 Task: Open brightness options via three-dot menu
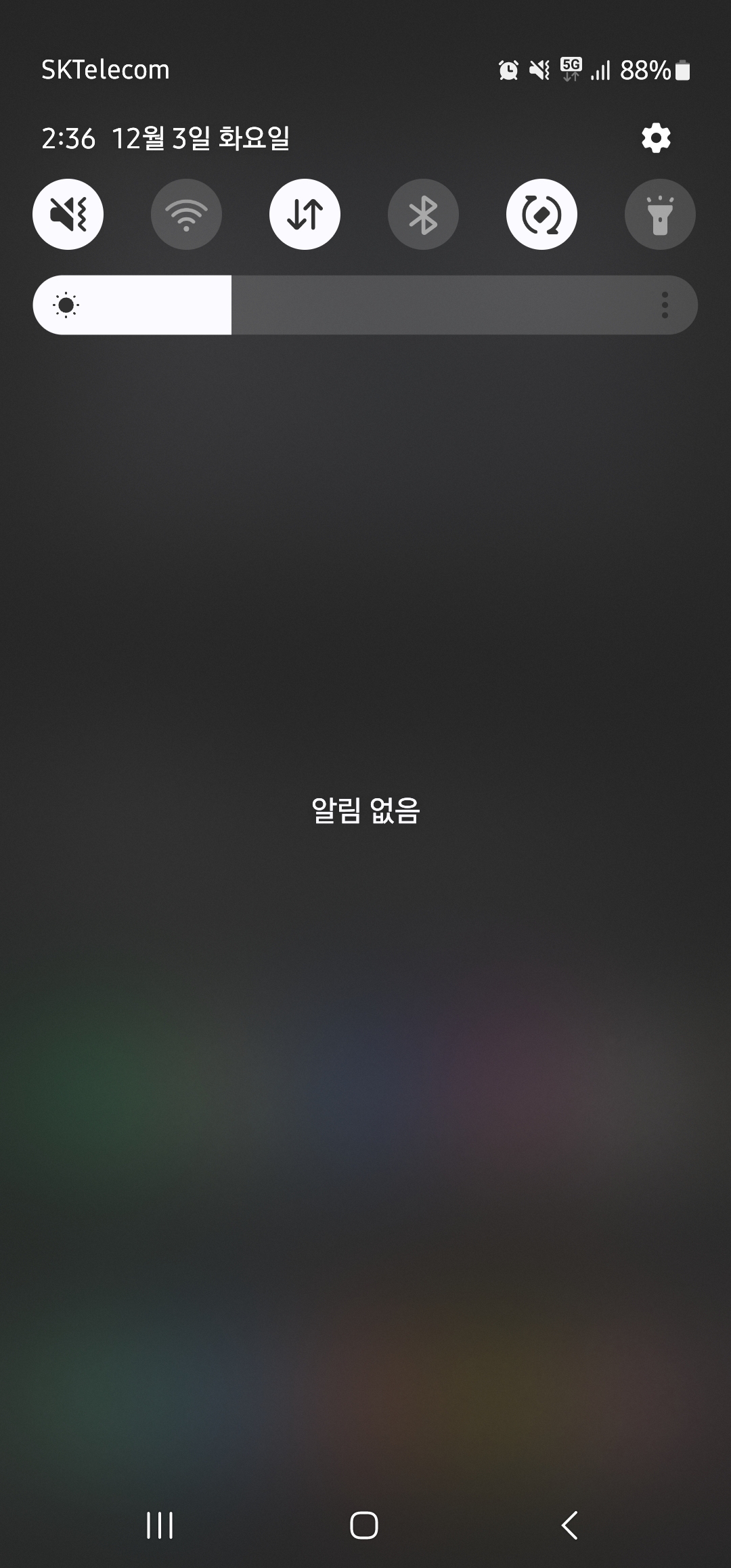coord(665,305)
